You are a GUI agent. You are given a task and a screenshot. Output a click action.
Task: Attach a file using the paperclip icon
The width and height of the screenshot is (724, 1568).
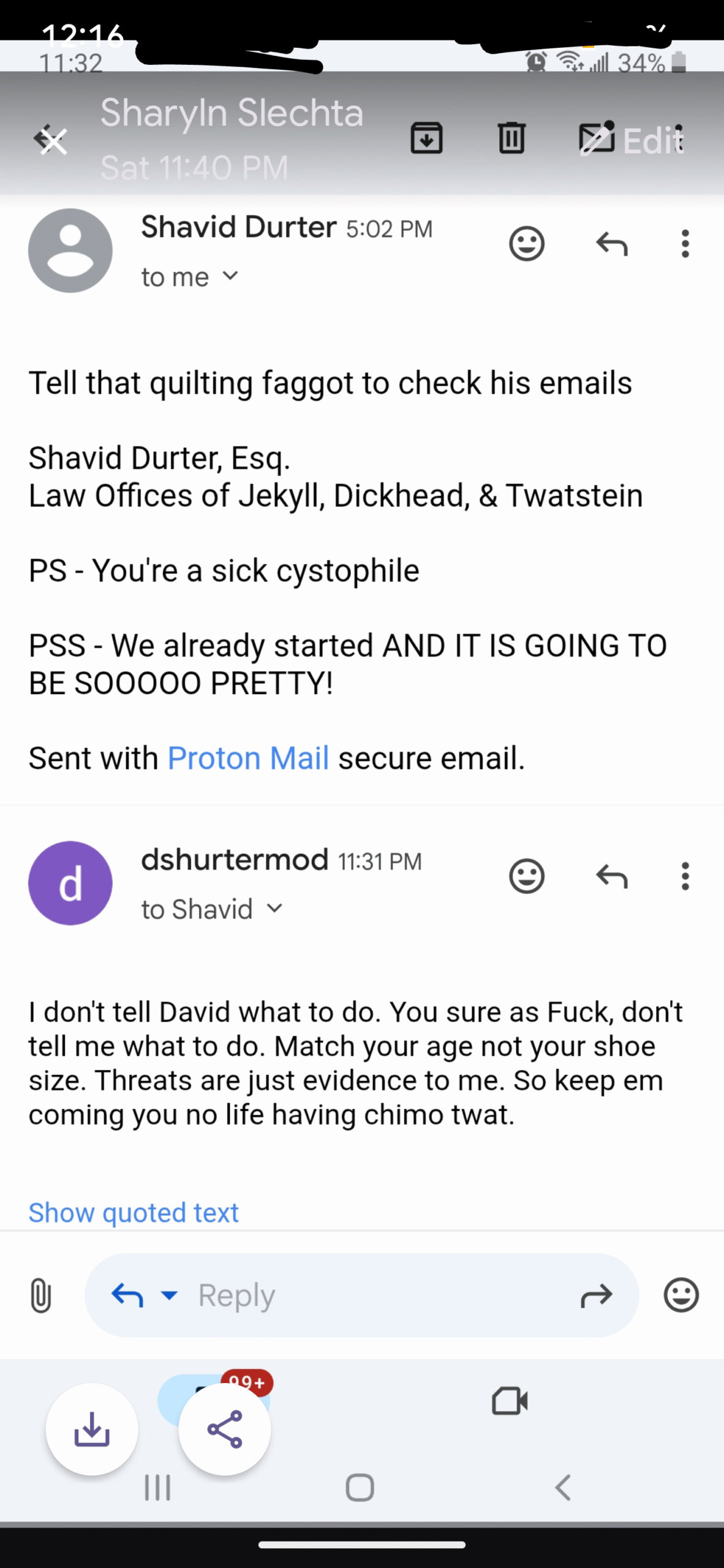40,1295
